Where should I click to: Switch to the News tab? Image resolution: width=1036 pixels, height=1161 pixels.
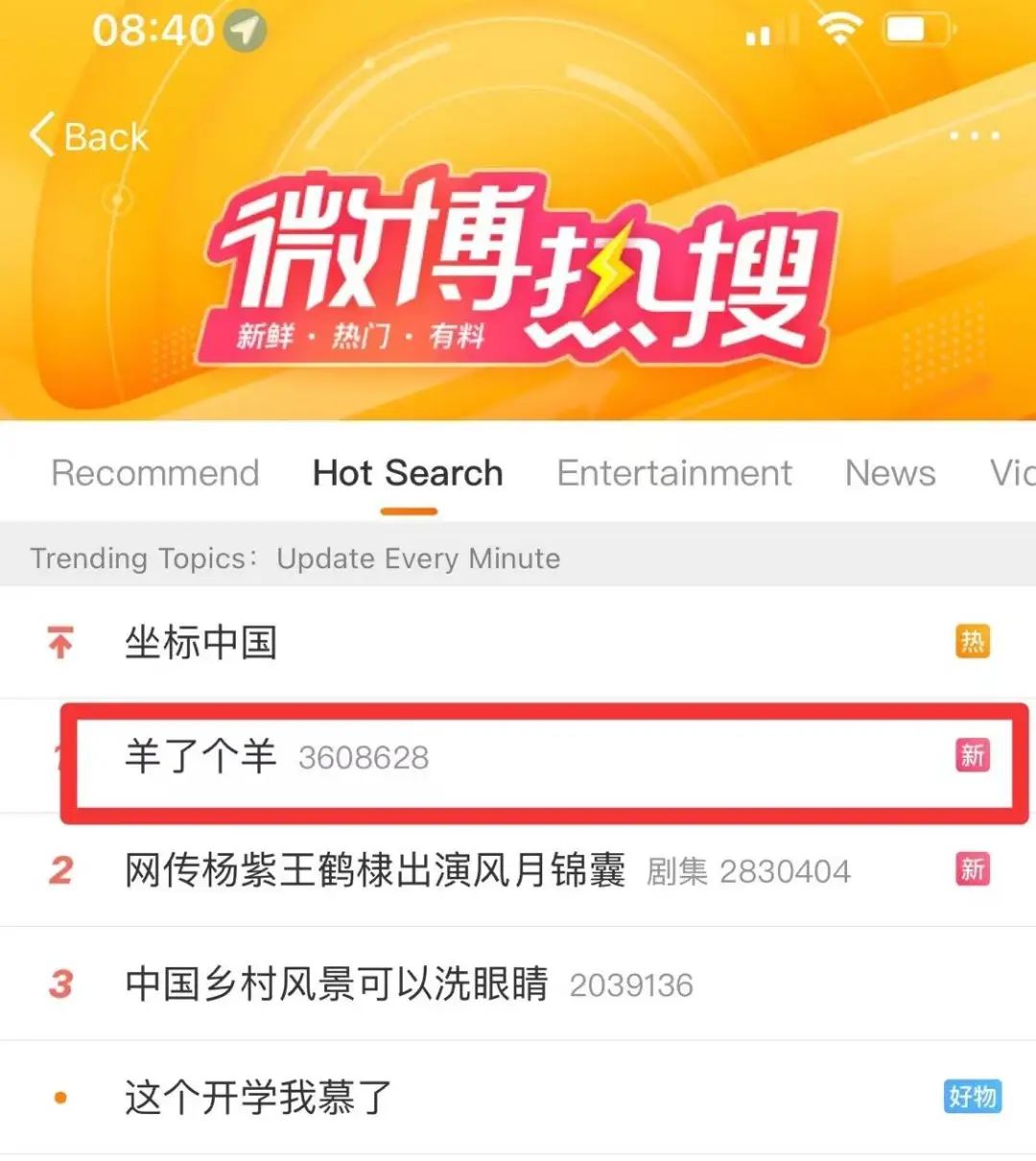[889, 473]
